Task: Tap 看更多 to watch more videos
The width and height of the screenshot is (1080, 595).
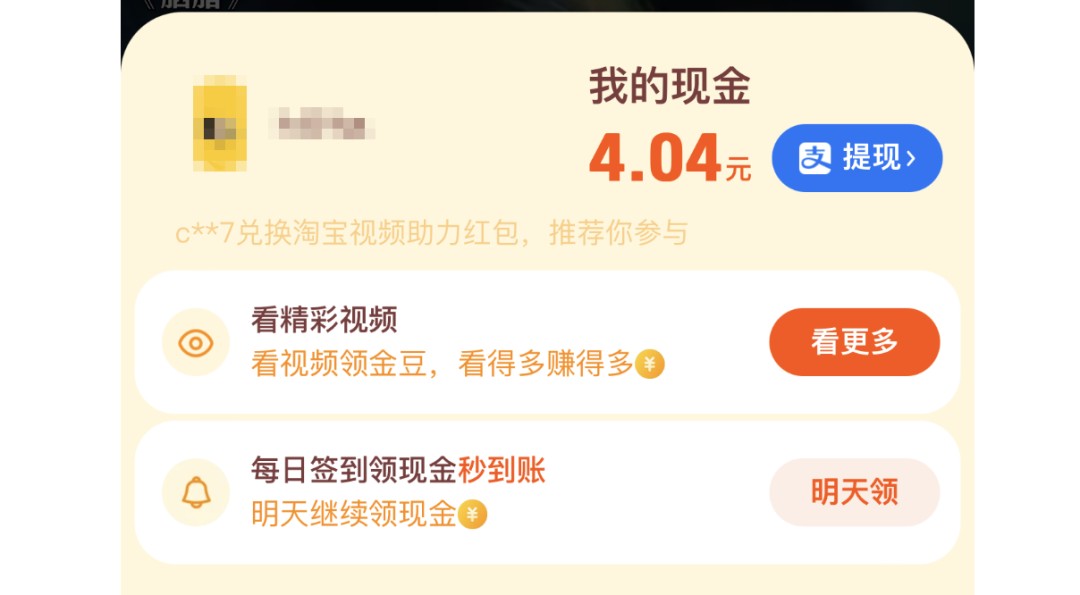Action: [x=854, y=342]
